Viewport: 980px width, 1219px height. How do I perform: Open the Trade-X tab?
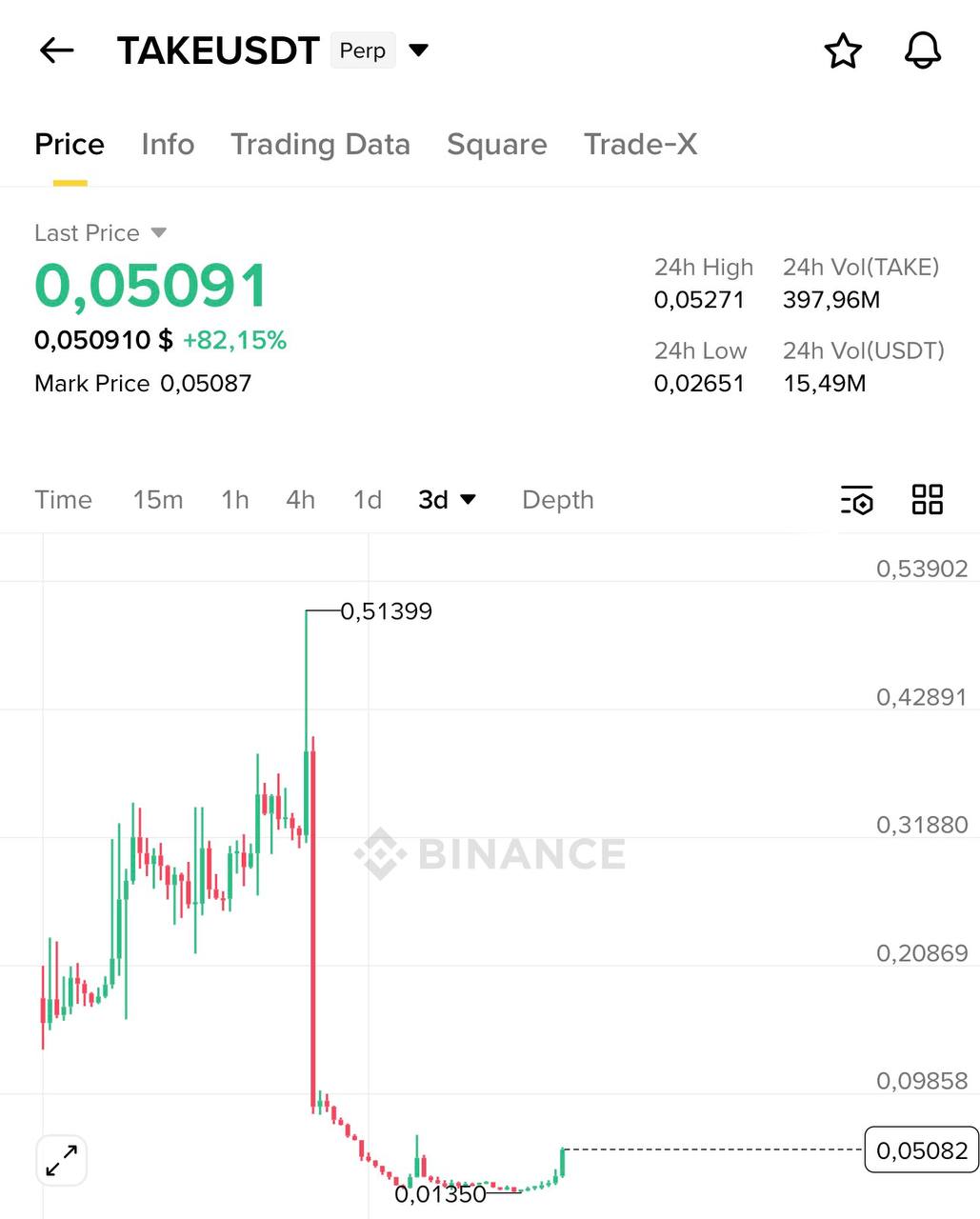pyautogui.click(x=640, y=145)
